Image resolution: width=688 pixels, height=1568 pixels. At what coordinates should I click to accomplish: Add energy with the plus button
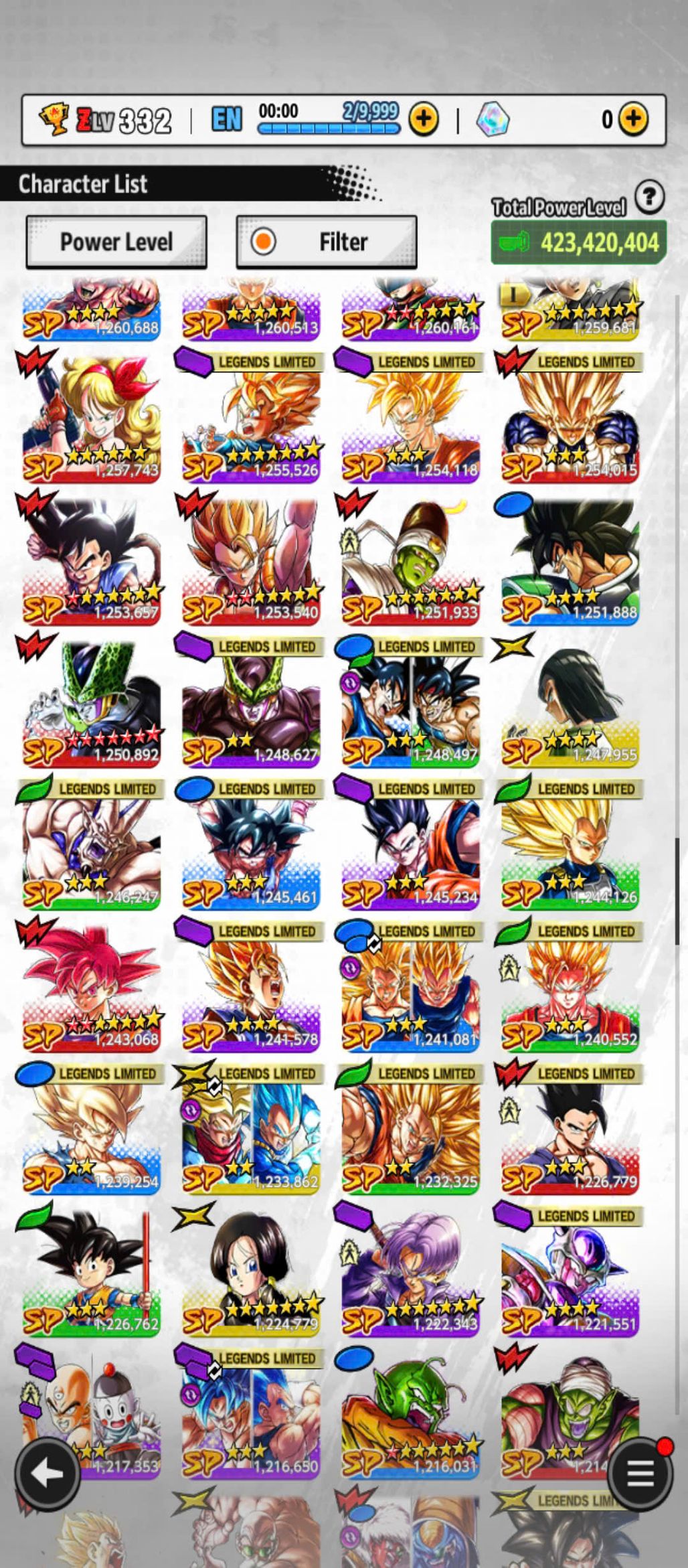(424, 120)
